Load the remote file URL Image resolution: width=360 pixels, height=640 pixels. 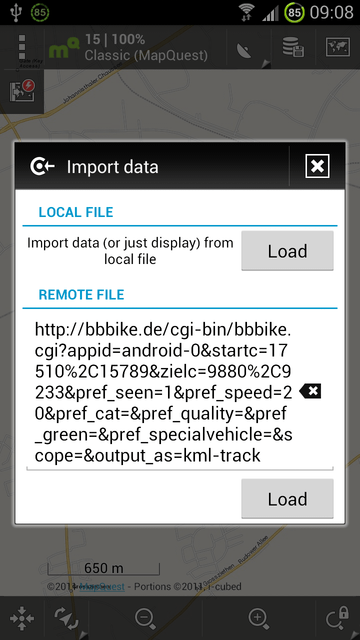(x=287, y=499)
